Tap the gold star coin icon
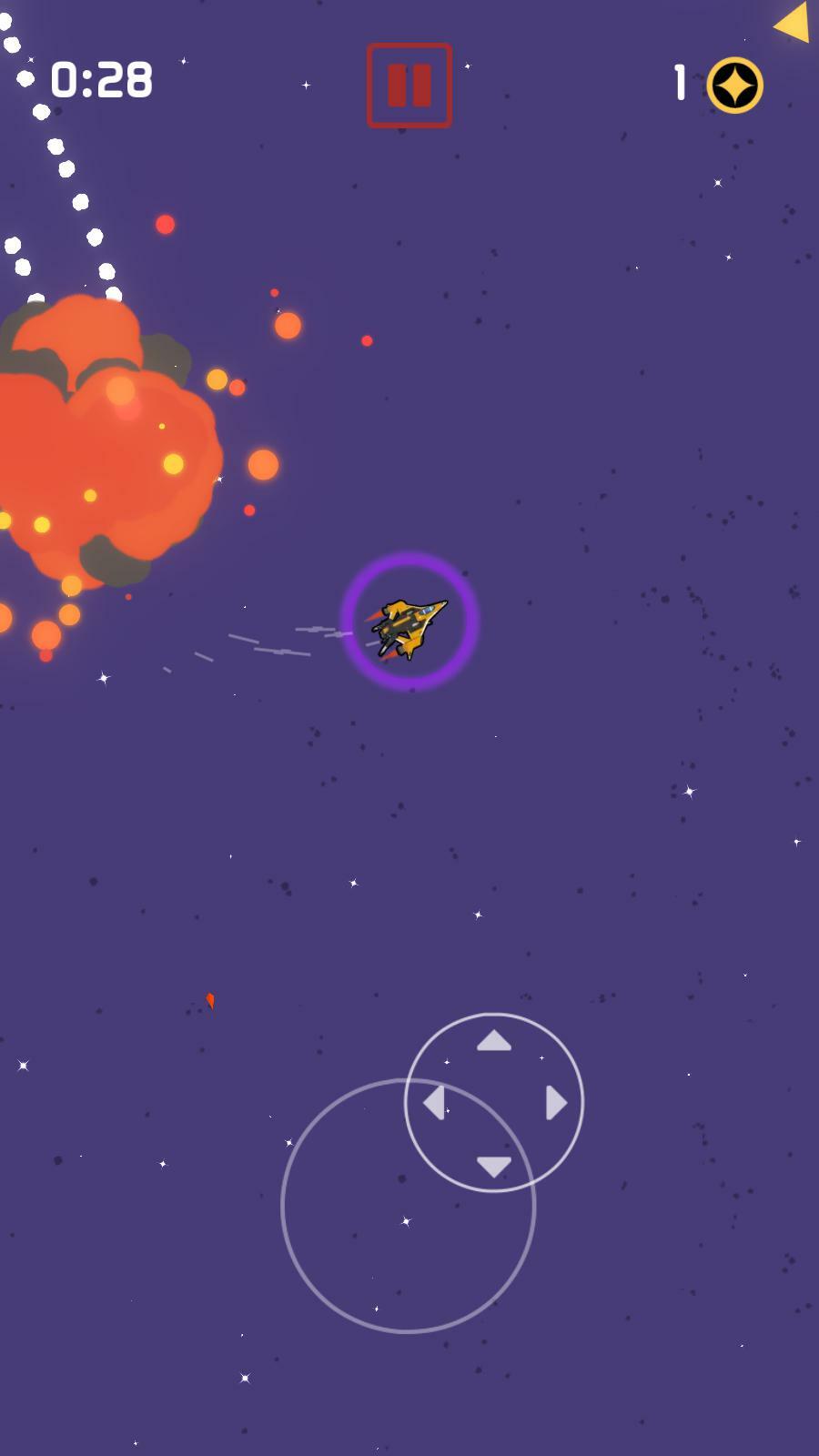This screenshot has height=1456, width=819. [733, 84]
